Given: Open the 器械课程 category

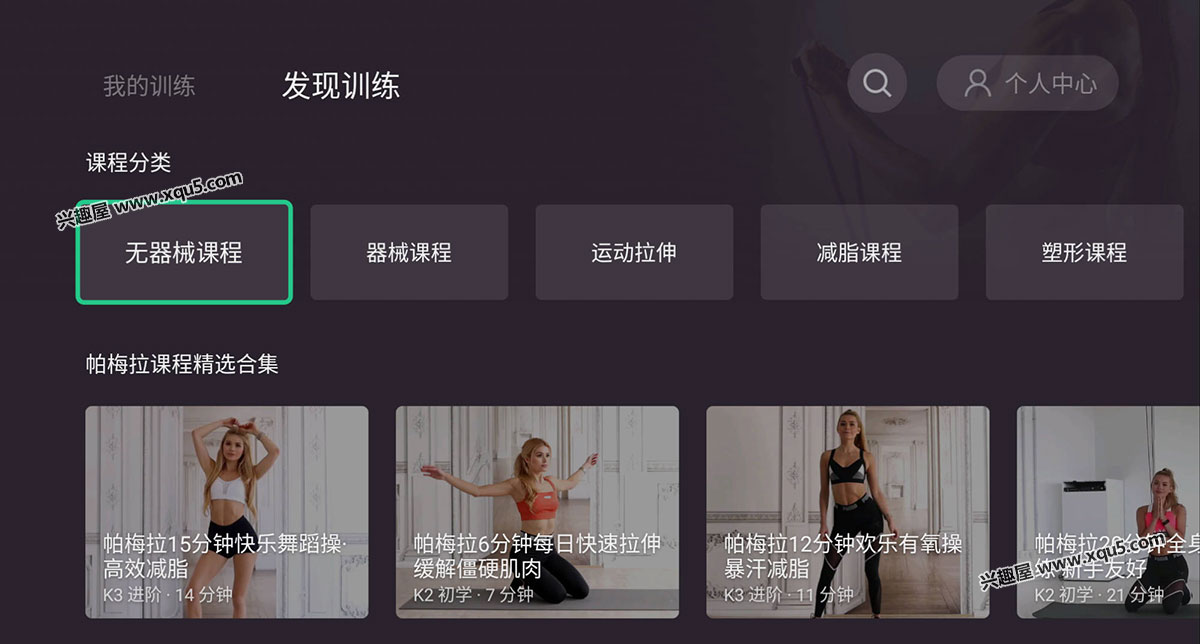Looking at the screenshot, I should click(409, 253).
